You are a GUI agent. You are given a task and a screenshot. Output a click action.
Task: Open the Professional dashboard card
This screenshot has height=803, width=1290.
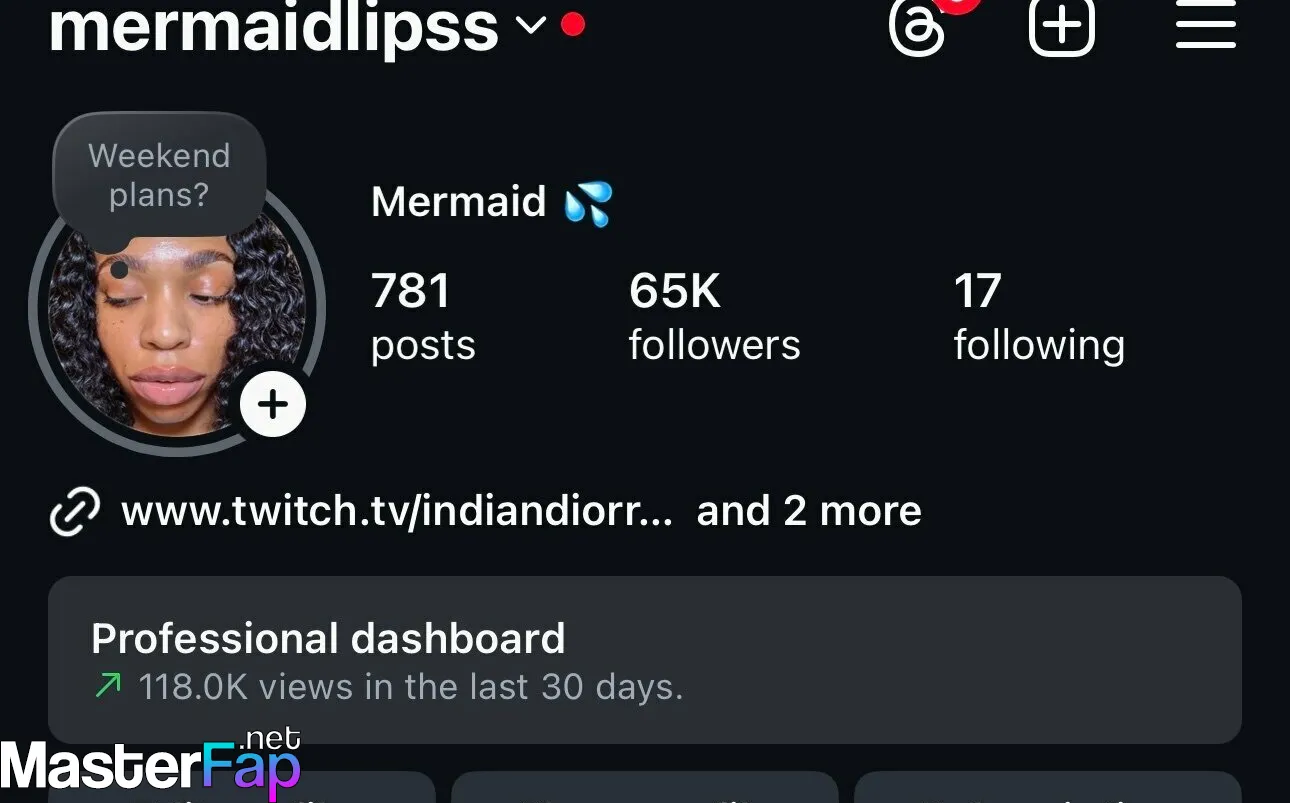(x=644, y=660)
